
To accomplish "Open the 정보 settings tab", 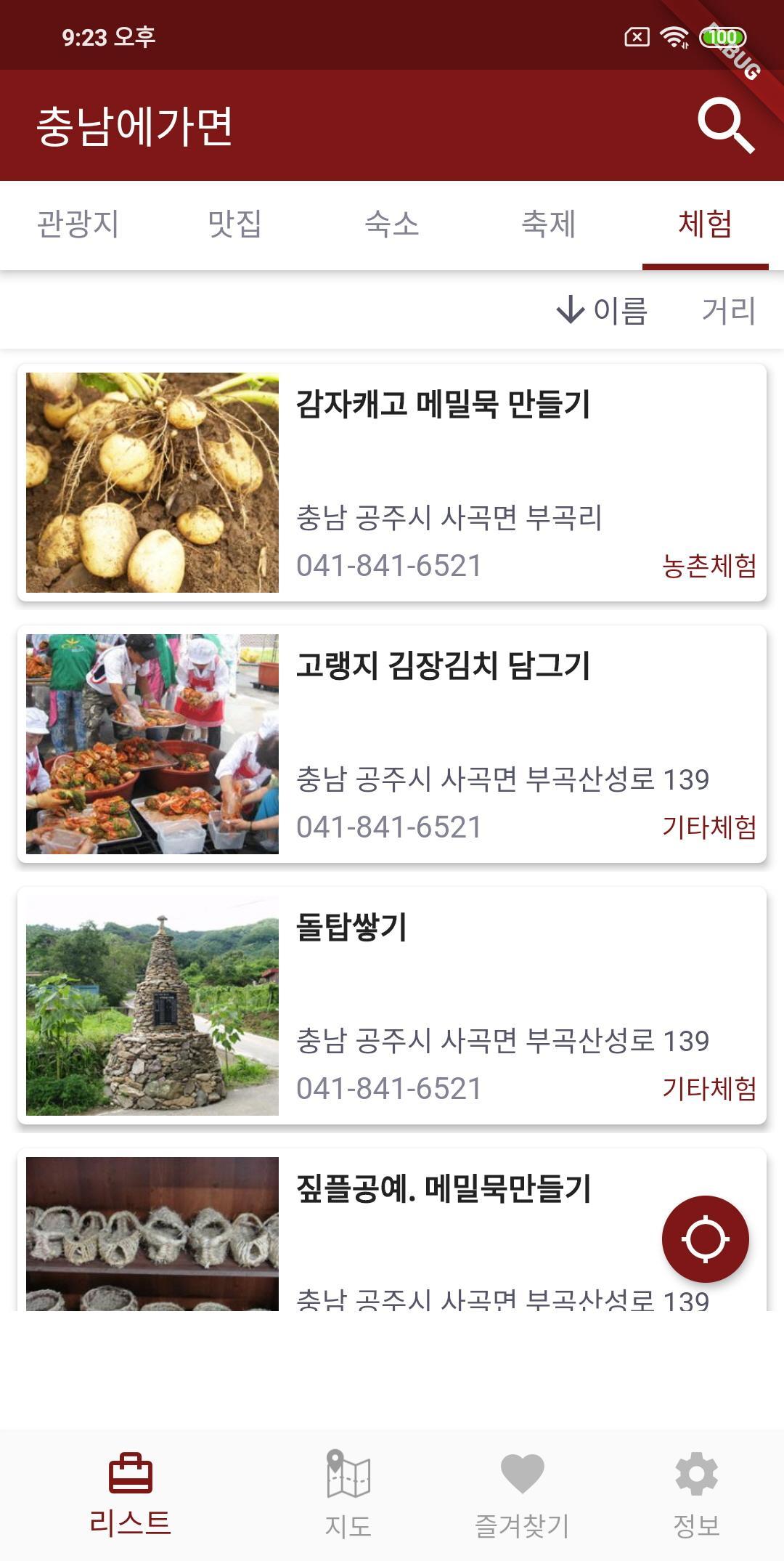I will [x=696, y=1495].
